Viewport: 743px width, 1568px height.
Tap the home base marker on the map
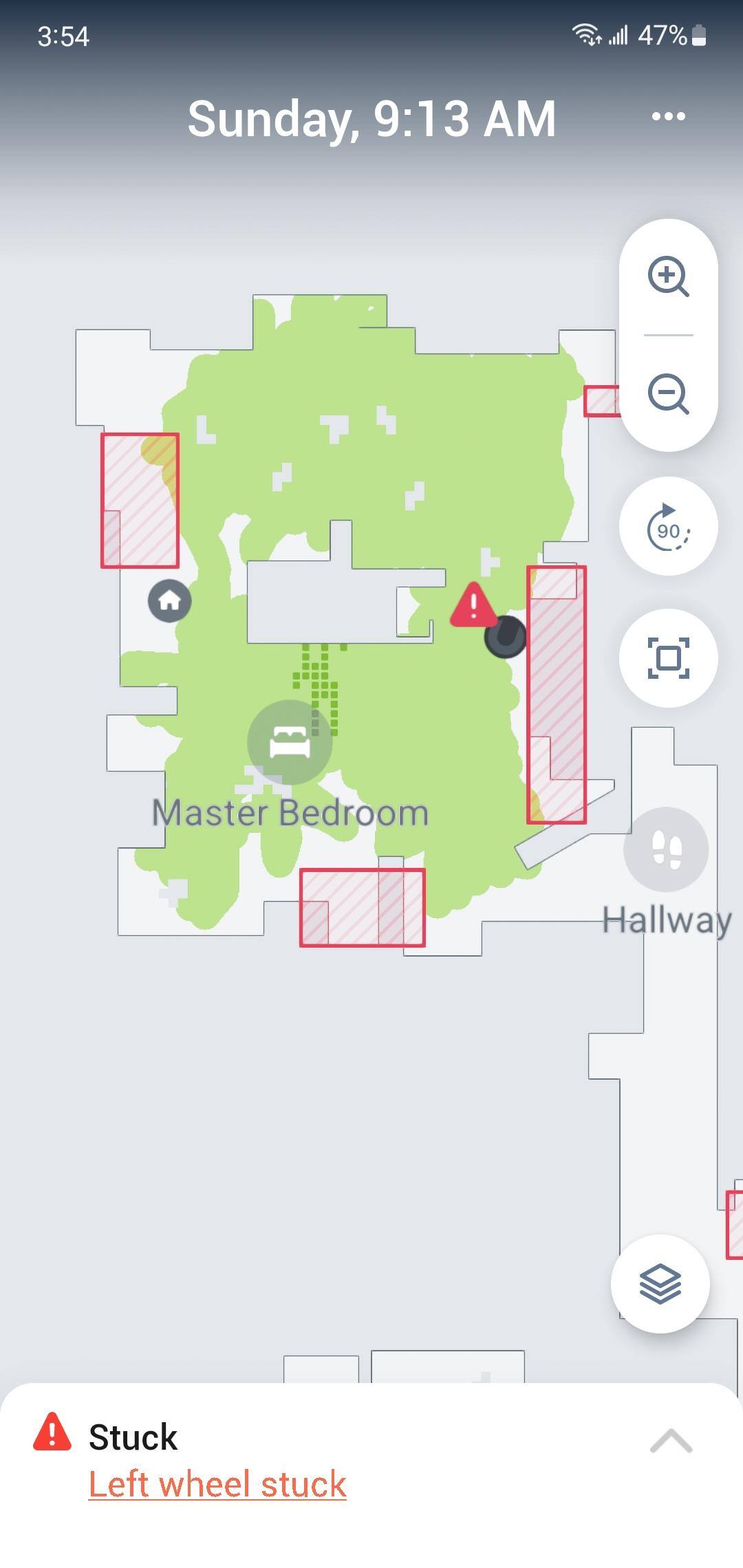tap(170, 601)
